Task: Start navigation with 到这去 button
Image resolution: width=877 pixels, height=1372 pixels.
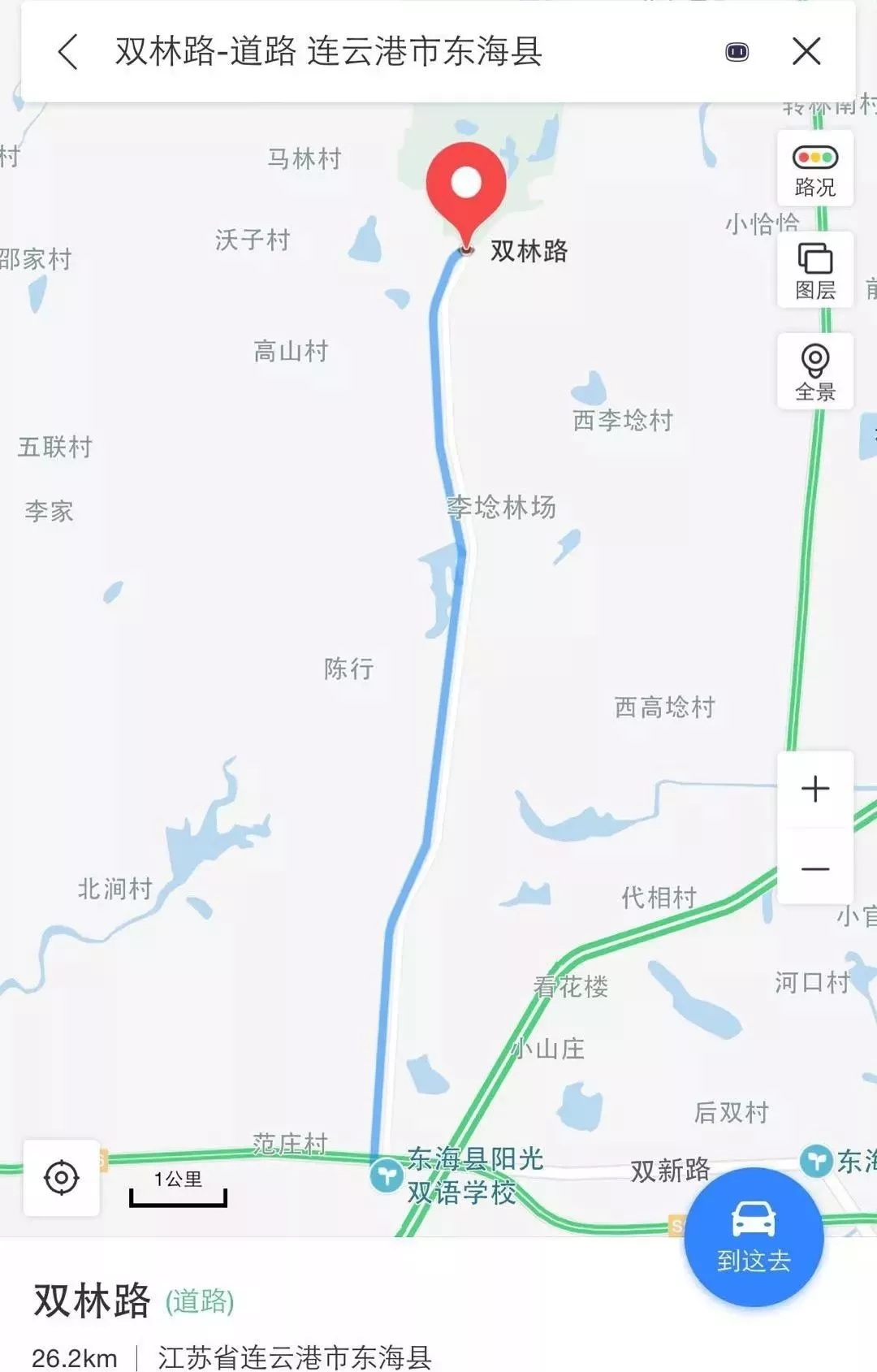Action: pos(754,1236)
